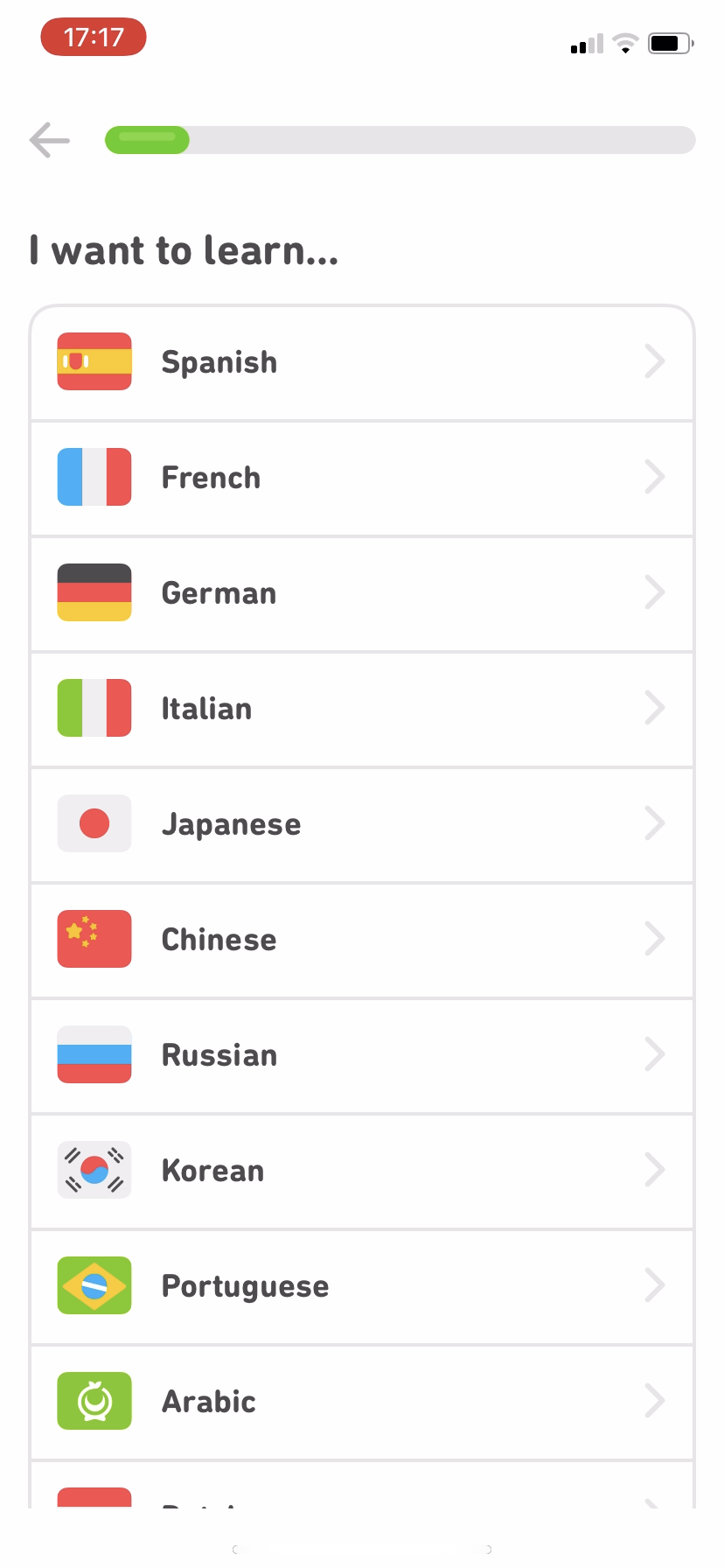Click the Arabic course flag icon
This screenshot has width=724, height=1568.
[94, 1401]
